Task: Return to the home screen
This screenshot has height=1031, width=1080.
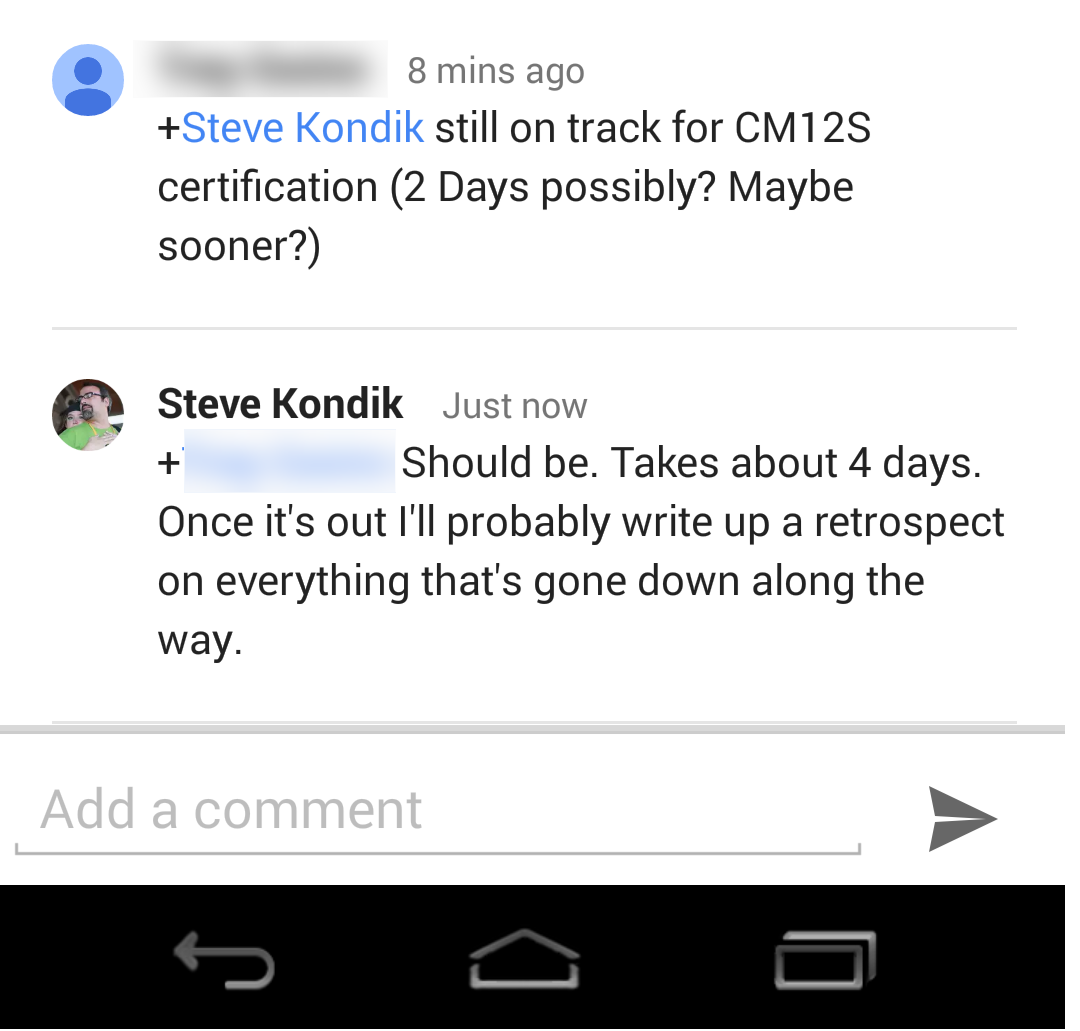Action: [524, 960]
